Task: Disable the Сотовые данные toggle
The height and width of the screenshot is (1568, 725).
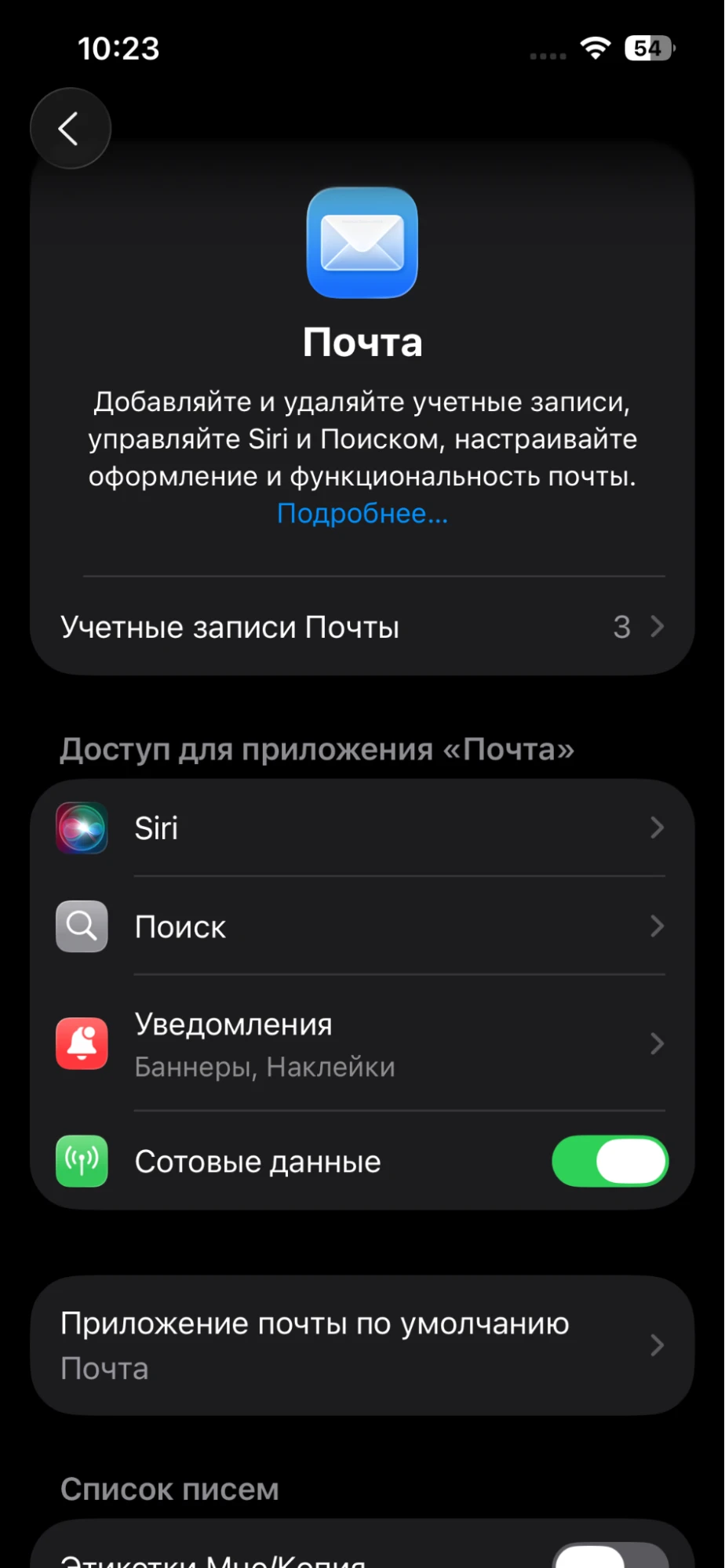Action: 610,1162
